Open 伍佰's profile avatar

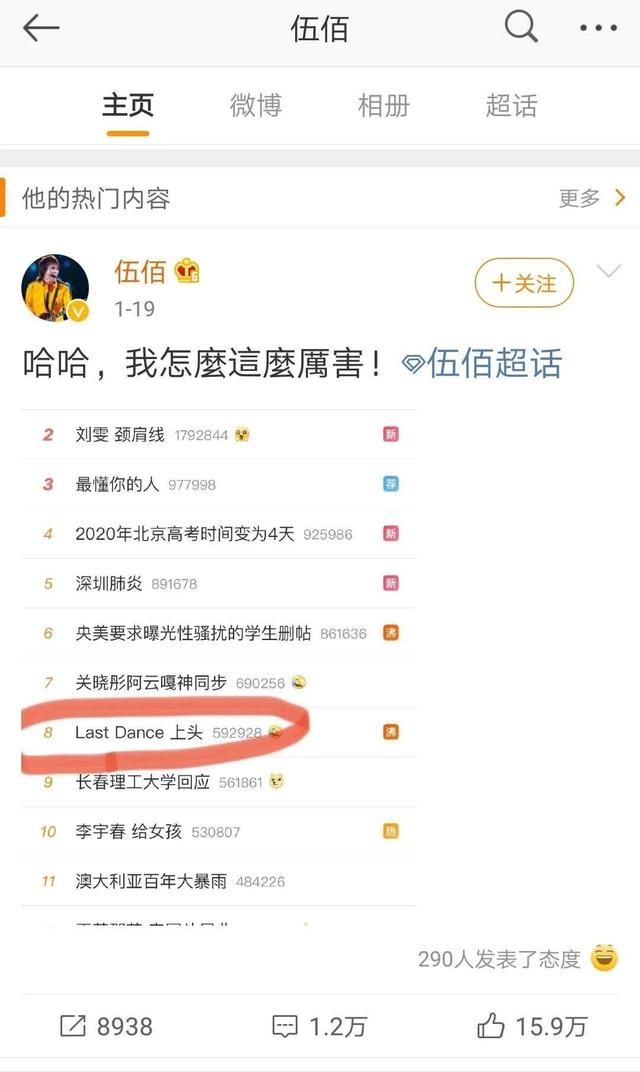click(55, 288)
